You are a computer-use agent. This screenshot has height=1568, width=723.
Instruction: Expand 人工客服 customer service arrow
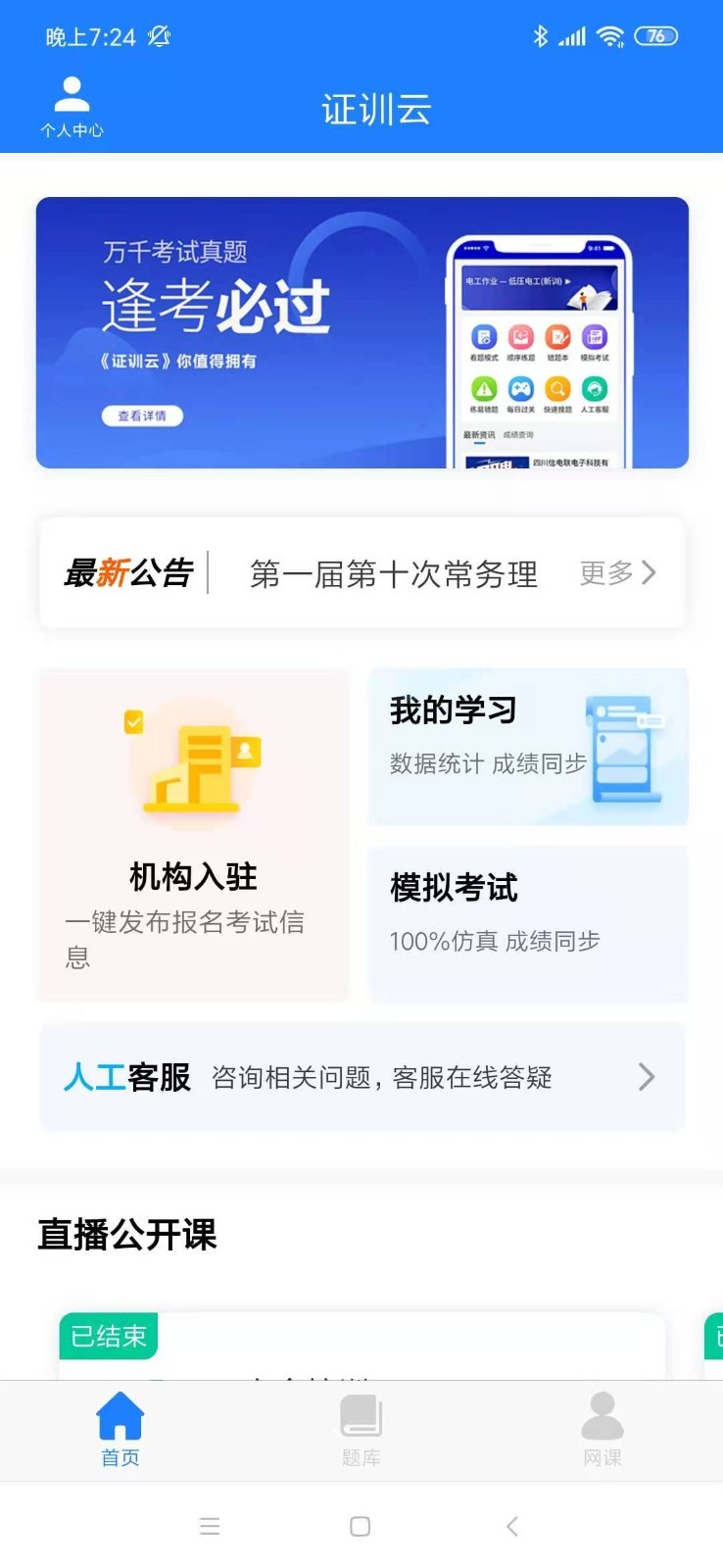[646, 1077]
